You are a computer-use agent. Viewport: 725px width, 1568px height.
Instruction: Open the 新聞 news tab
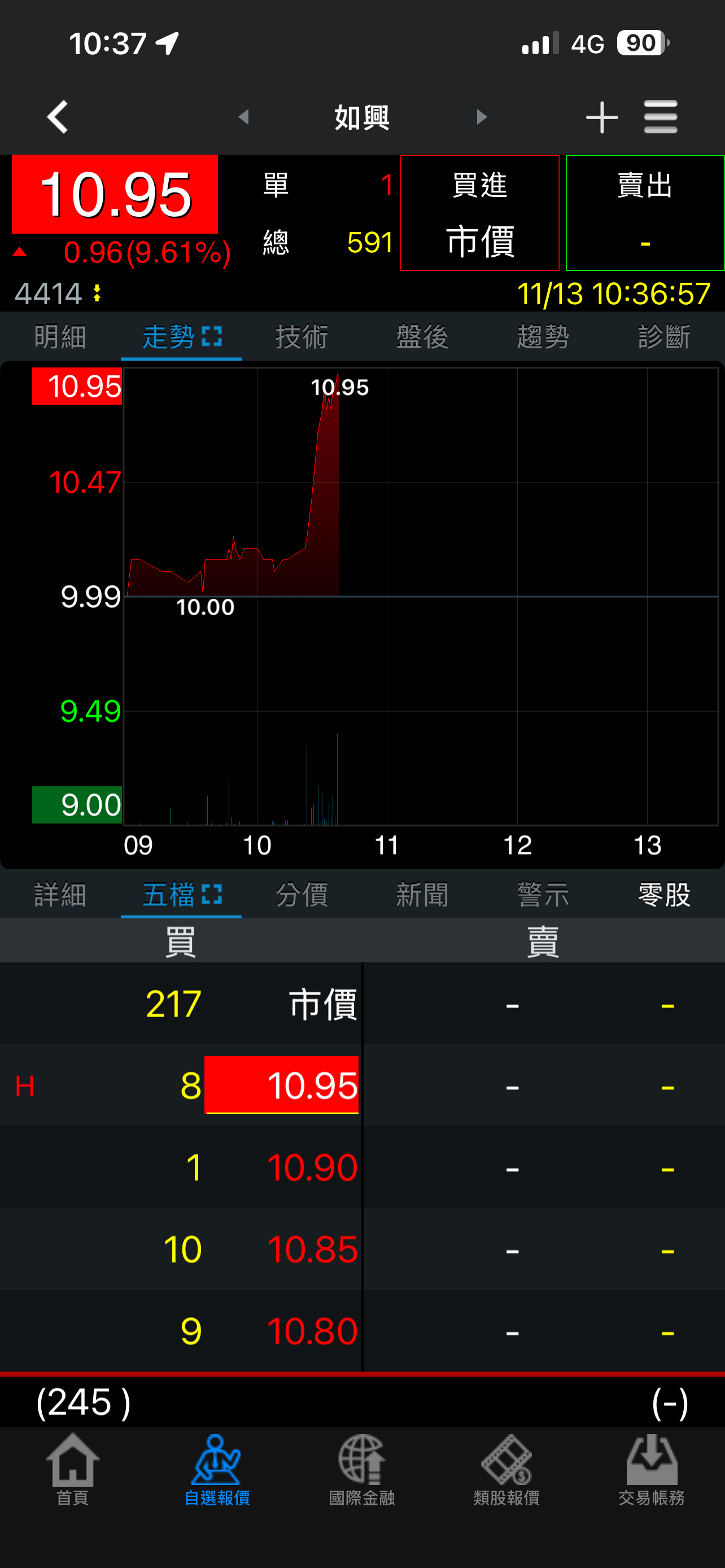click(x=422, y=895)
